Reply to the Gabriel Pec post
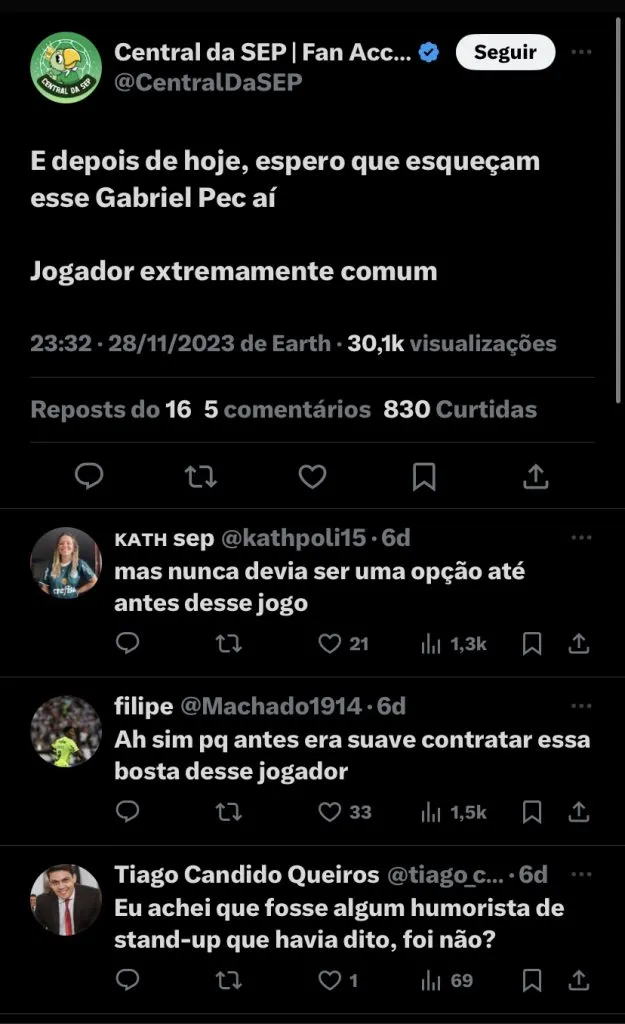 pos(89,476)
